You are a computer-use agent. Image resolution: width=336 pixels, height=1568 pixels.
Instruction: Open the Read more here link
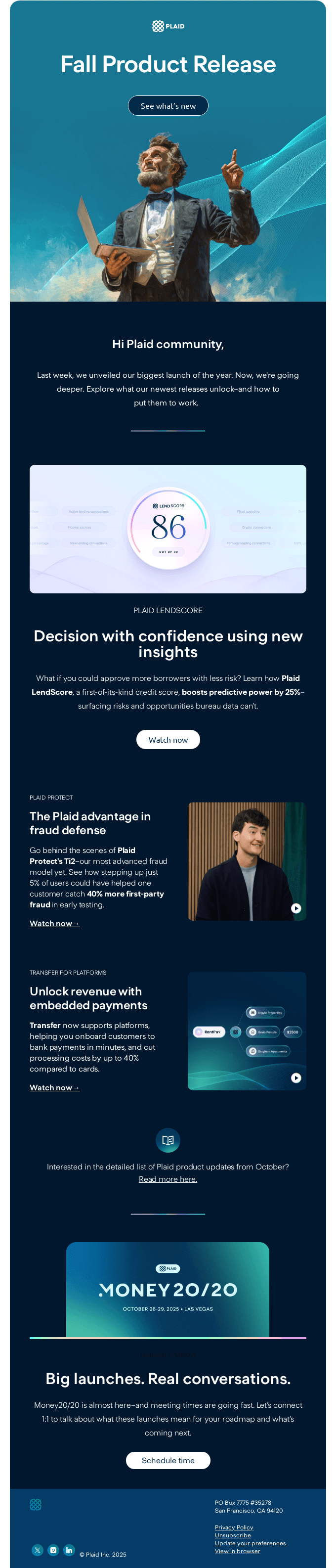pyautogui.click(x=168, y=1179)
